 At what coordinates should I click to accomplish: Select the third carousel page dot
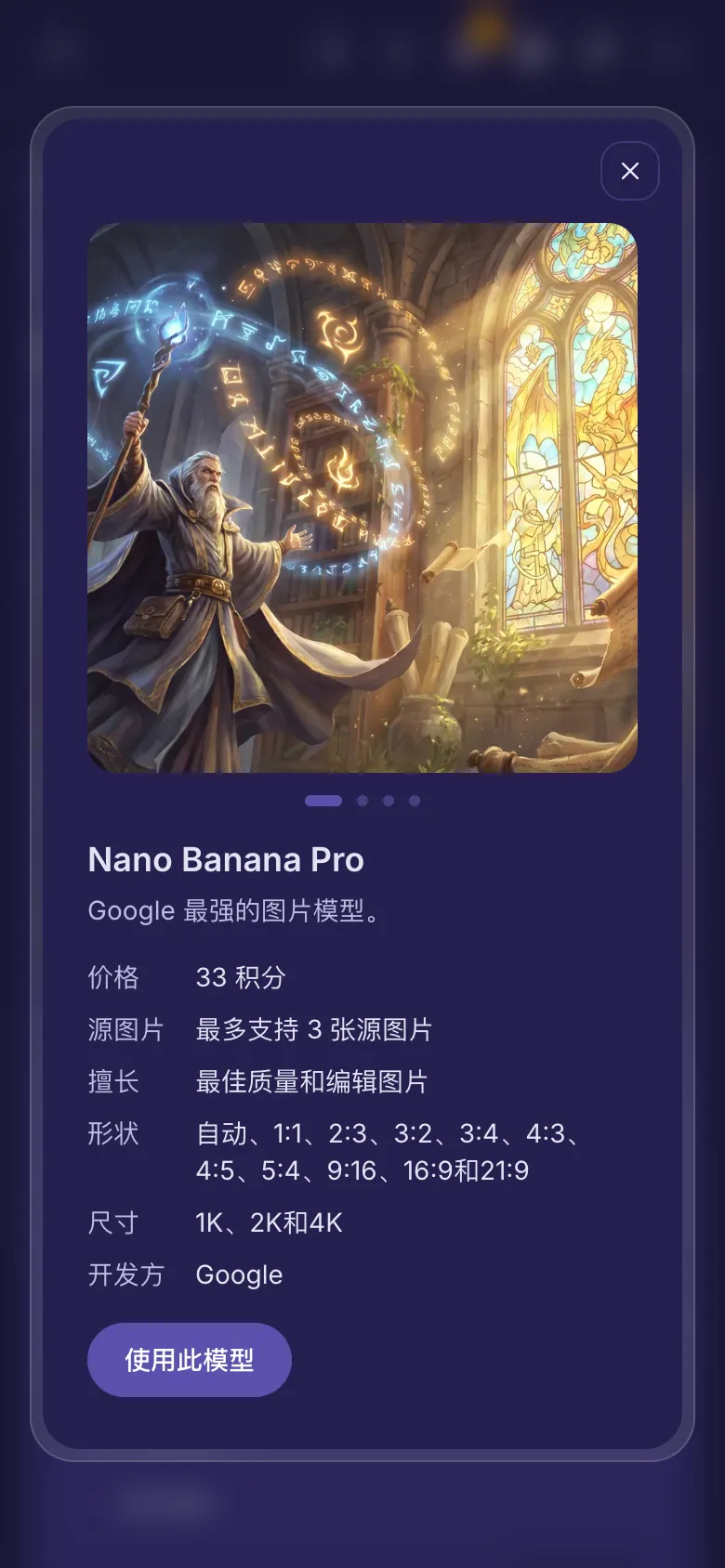(389, 801)
